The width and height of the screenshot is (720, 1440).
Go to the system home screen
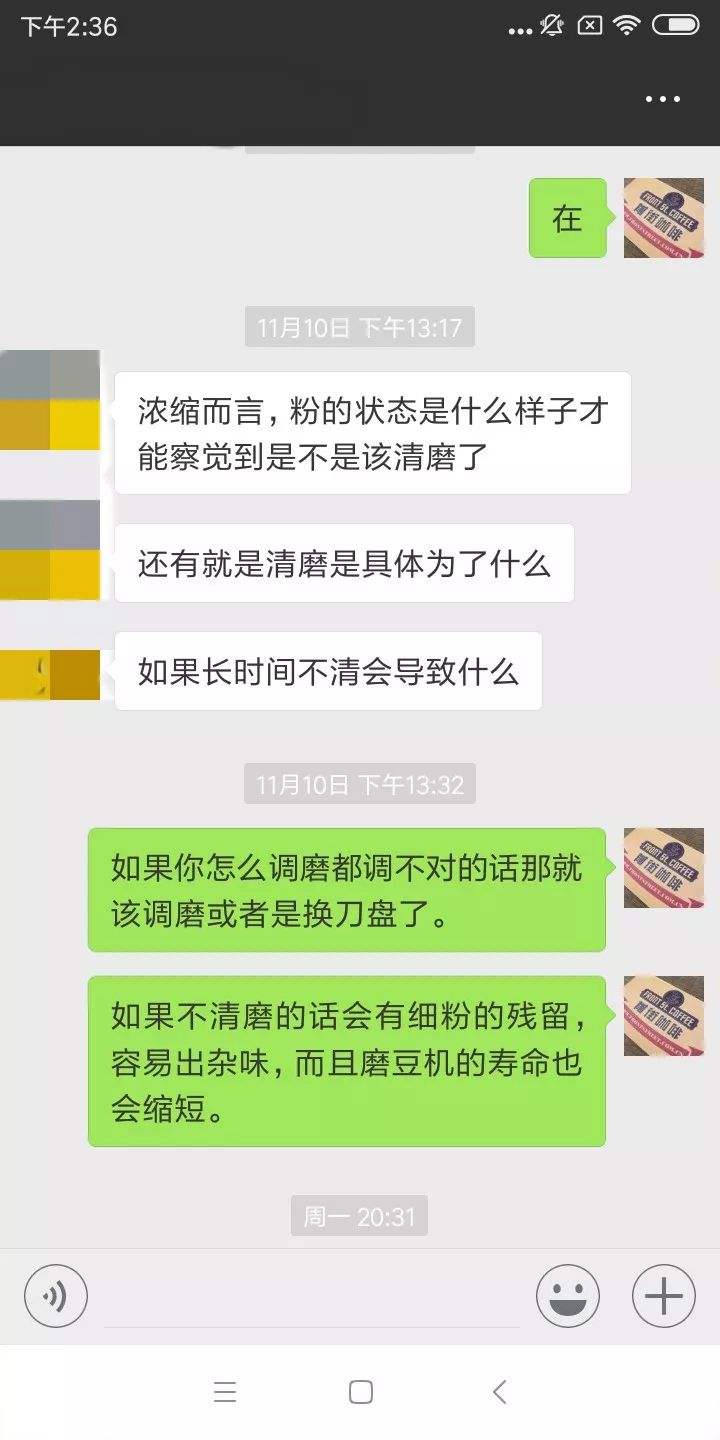[361, 1392]
